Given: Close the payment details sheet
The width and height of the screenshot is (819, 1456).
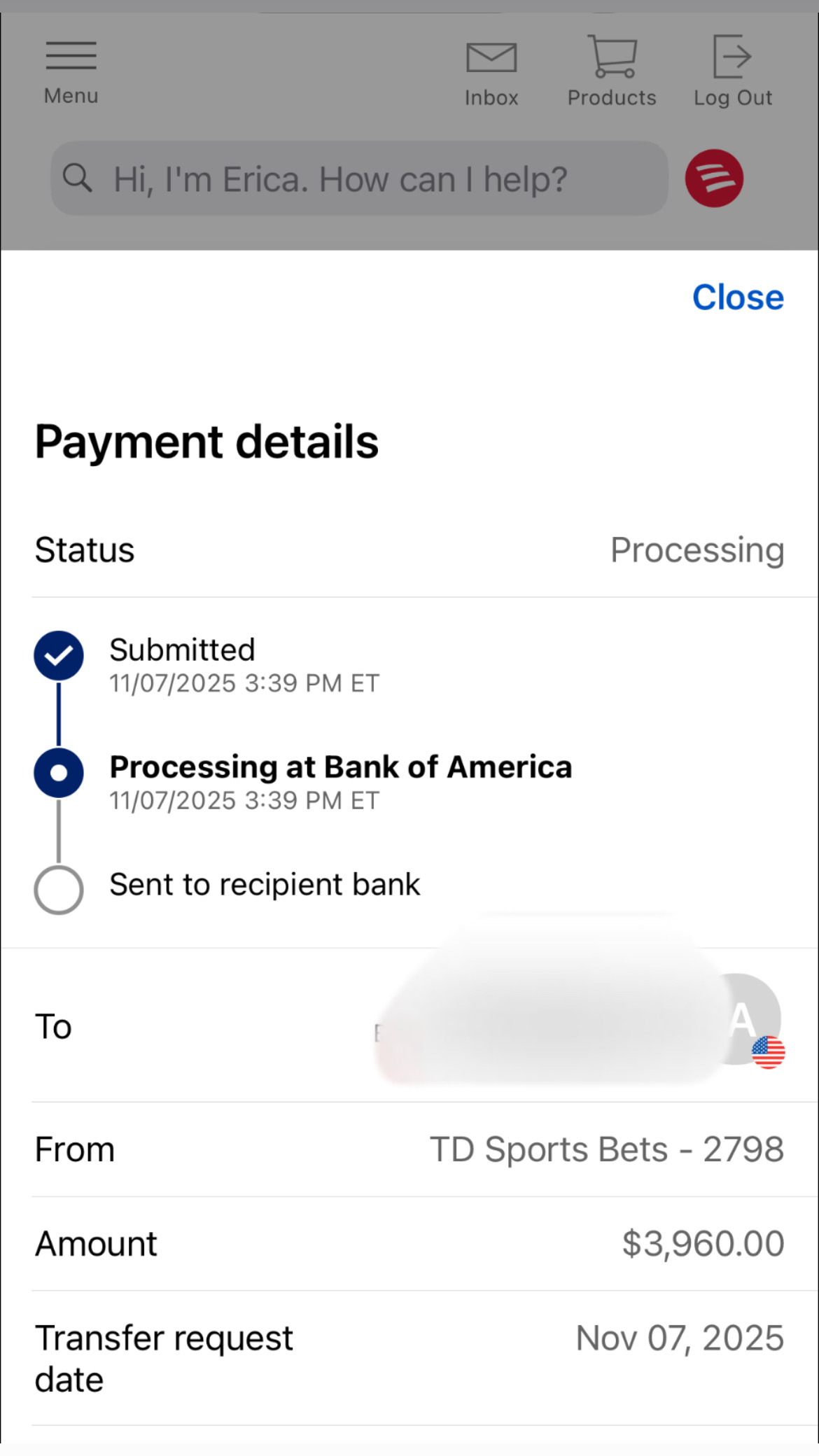Looking at the screenshot, I should click(x=737, y=297).
